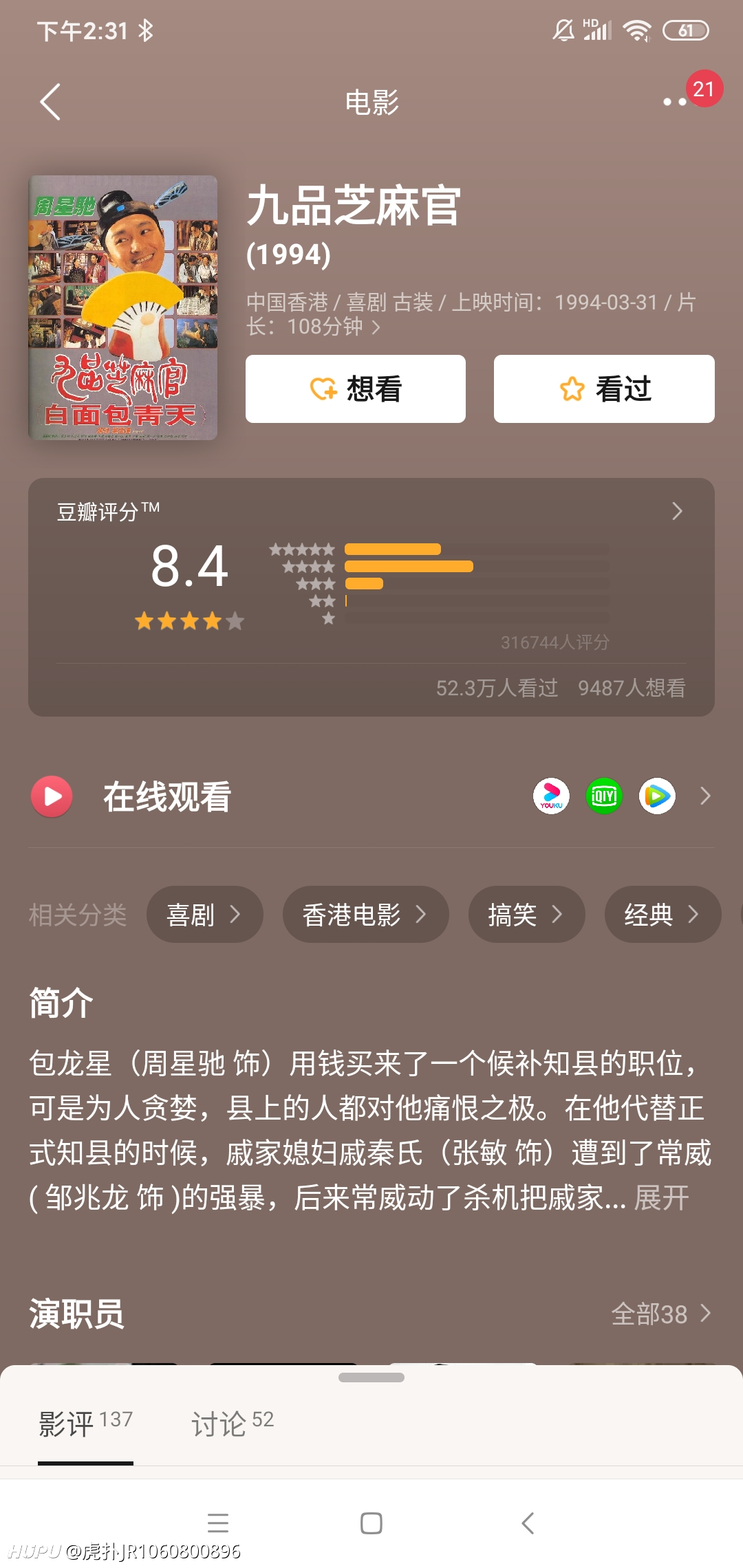Select the 搞笑 category chip
This screenshot has width=743, height=1568.
[x=526, y=915]
